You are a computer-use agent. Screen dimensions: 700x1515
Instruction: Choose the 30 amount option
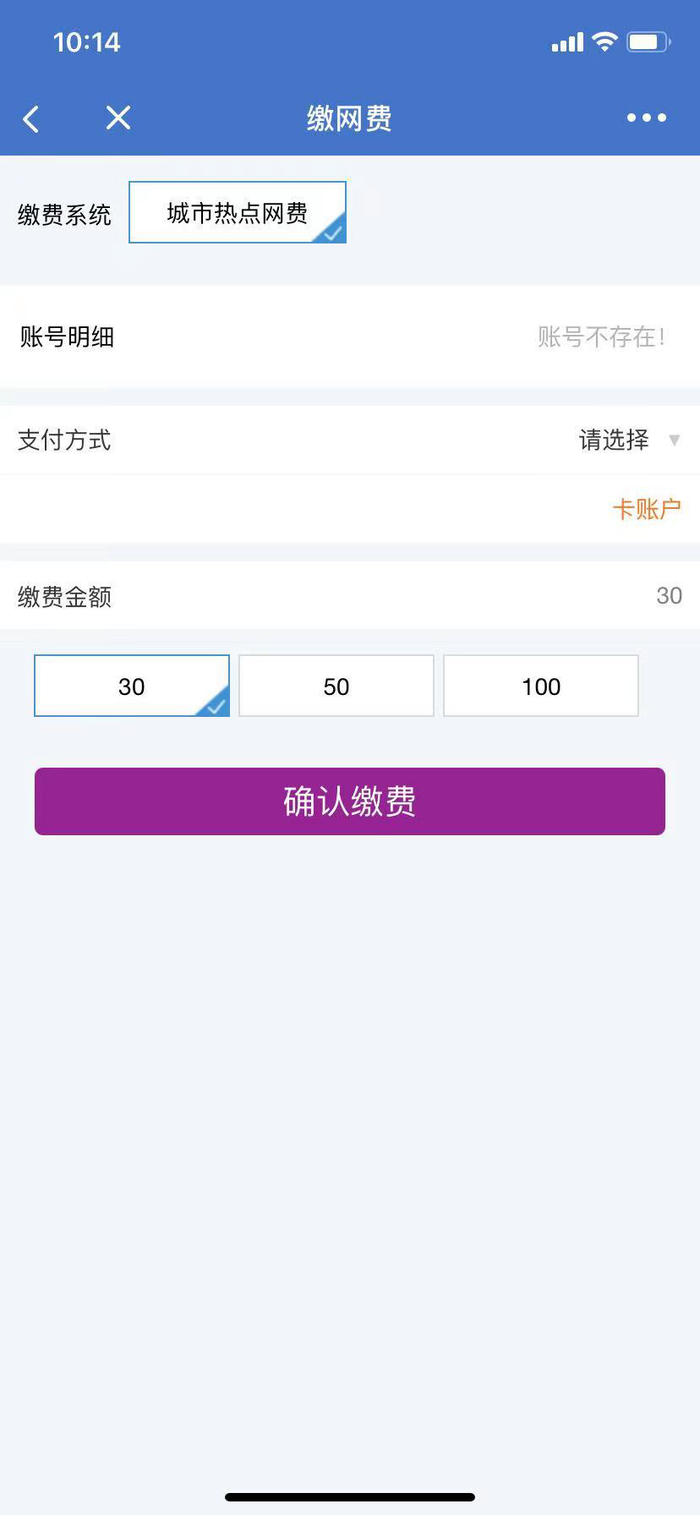click(132, 686)
